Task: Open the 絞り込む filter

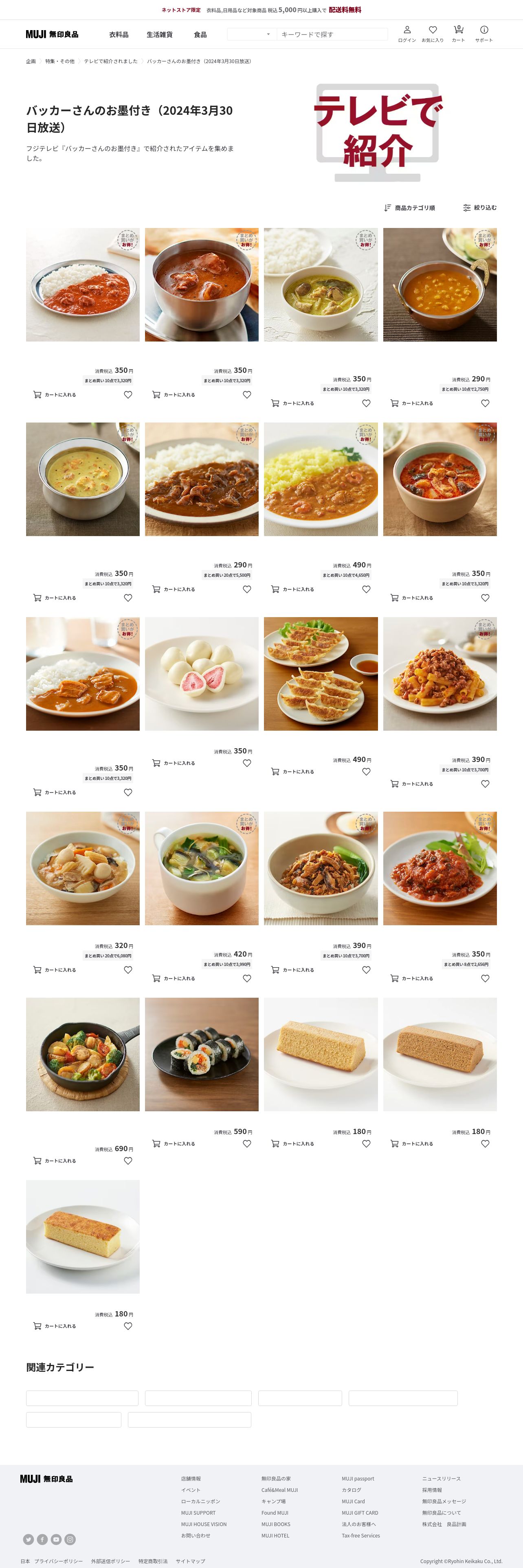Action: pyautogui.click(x=480, y=208)
